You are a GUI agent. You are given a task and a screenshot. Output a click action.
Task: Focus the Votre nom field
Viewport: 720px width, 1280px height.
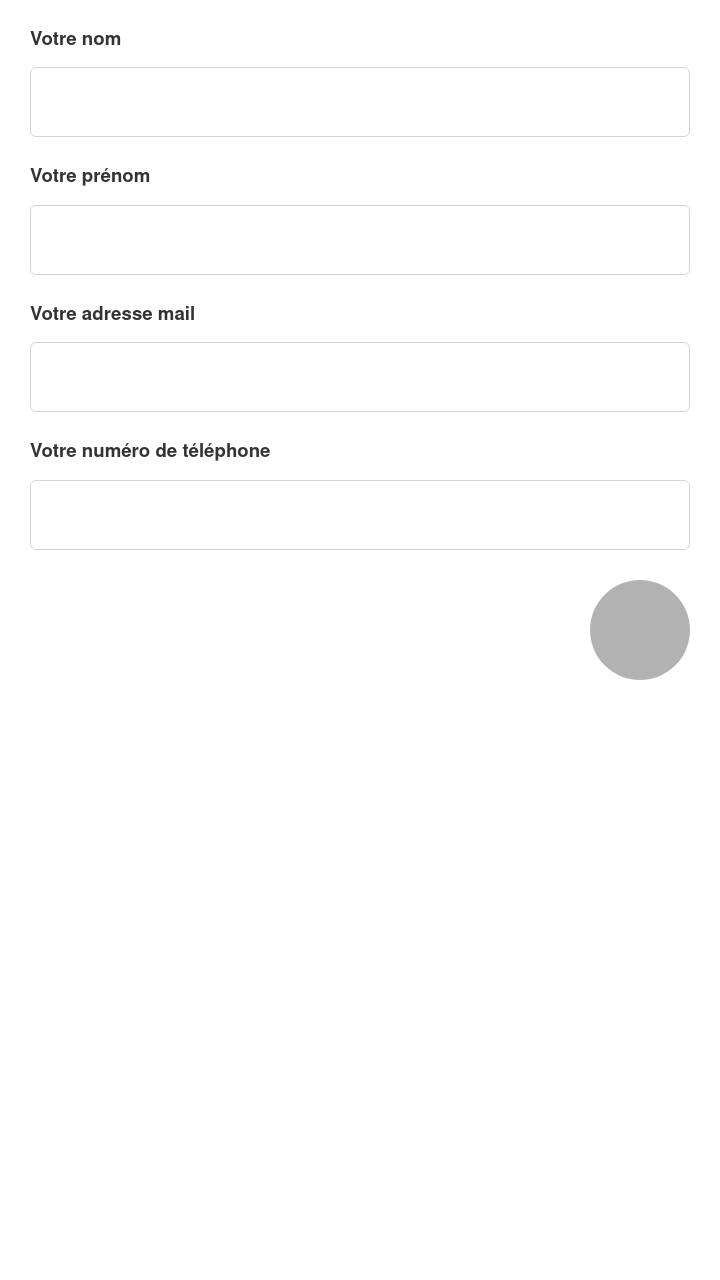(360, 102)
